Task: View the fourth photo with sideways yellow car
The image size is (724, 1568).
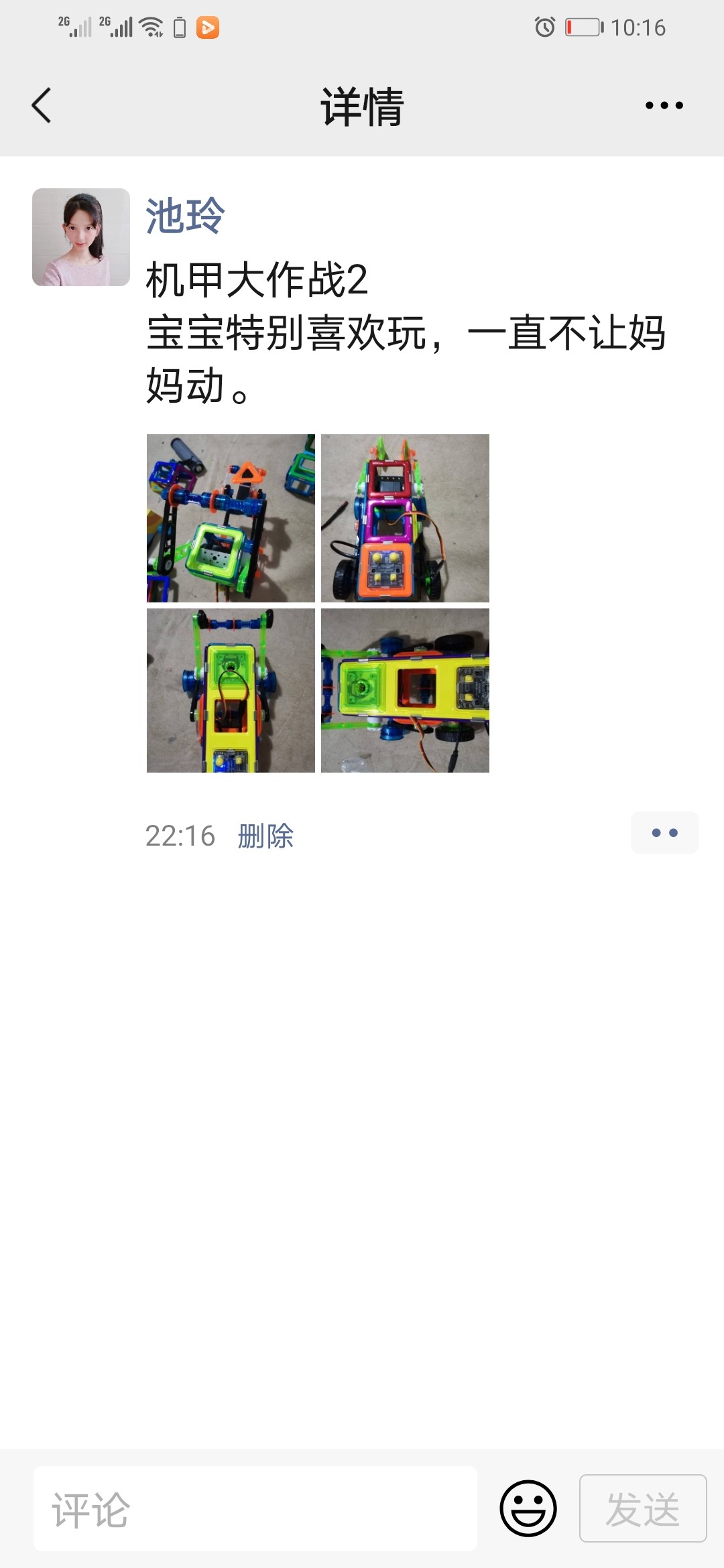Action: point(405,690)
